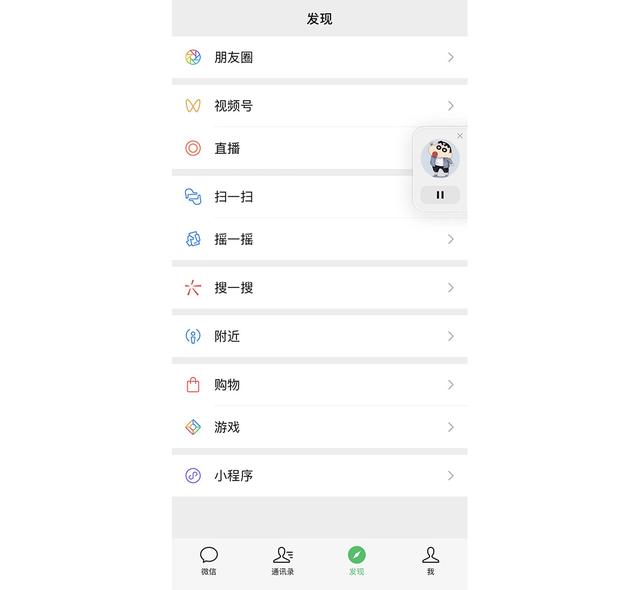Open 购物 Shopping
The image size is (640, 590).
pos(300,384)
